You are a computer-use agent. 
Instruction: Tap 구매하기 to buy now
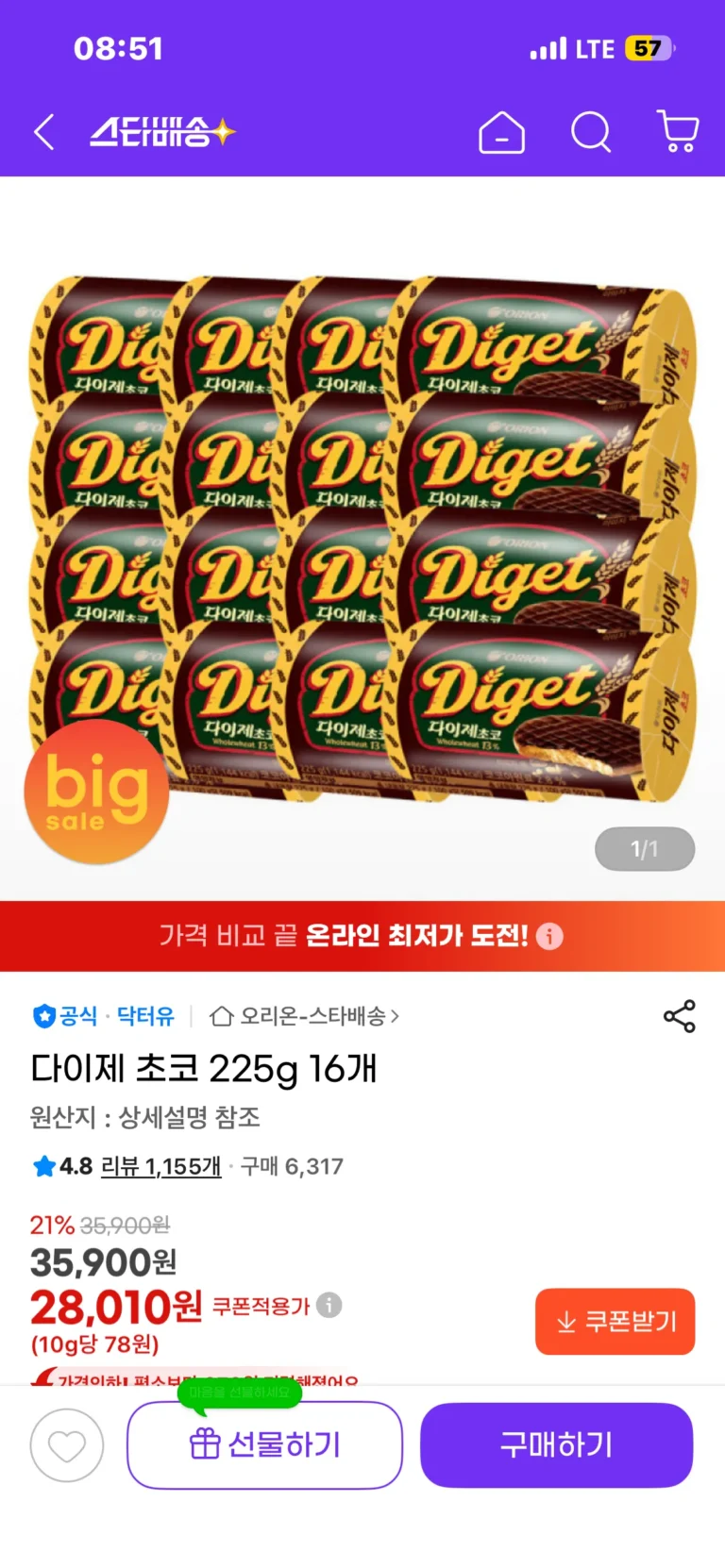coord(556,1445)
